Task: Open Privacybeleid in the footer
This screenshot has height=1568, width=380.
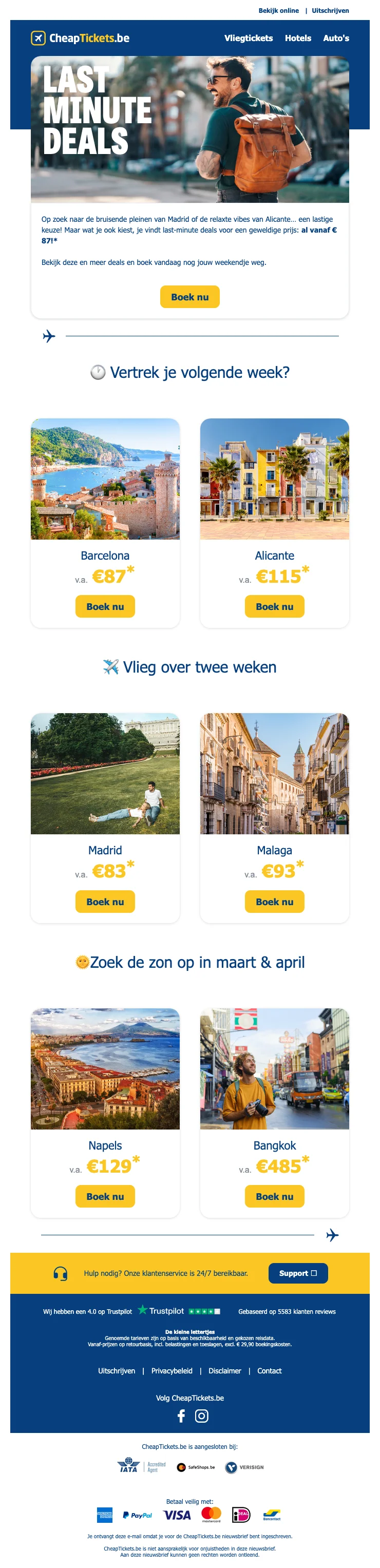Action: point(172,1371)
